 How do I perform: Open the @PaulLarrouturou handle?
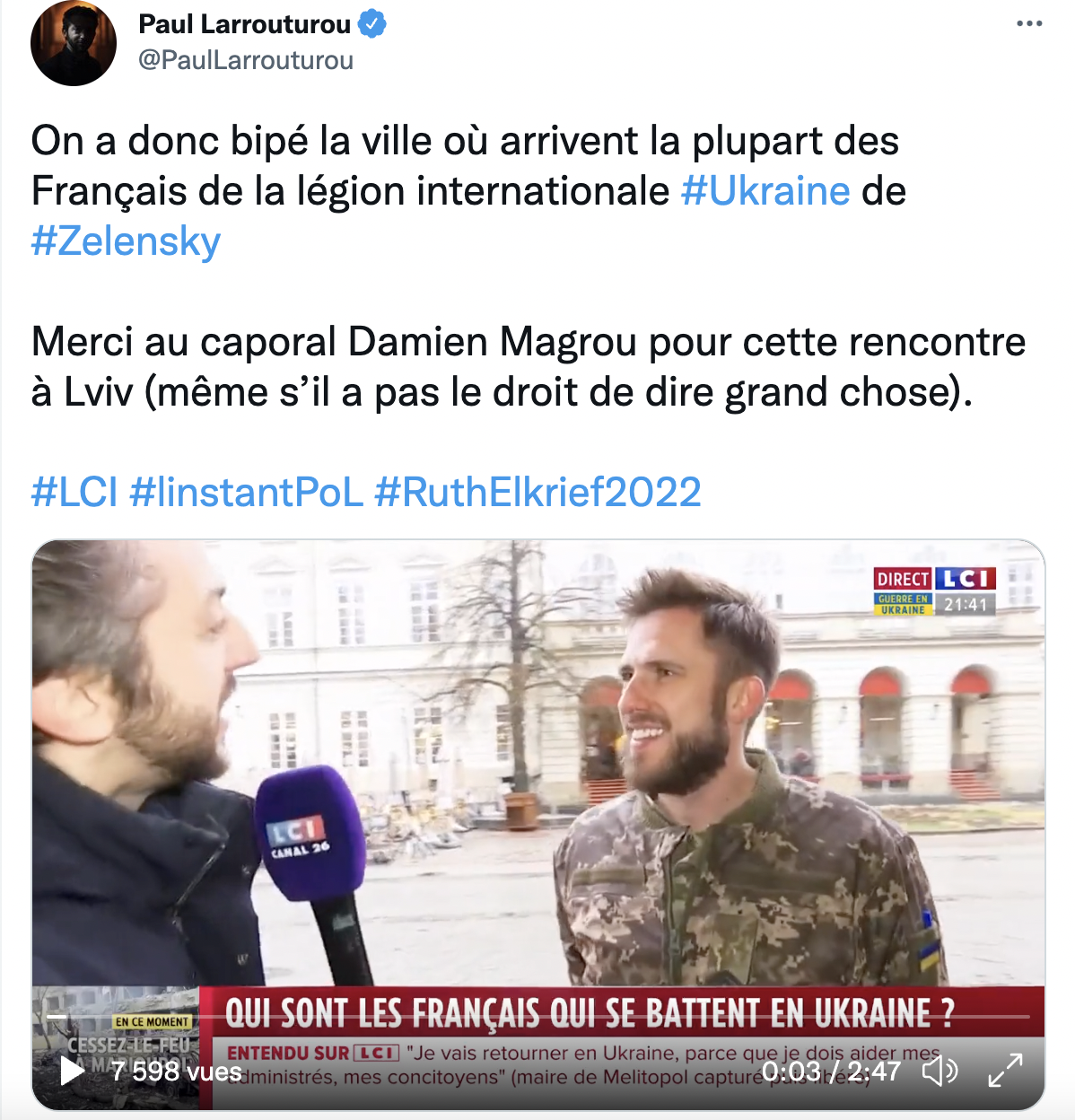[x=245, y=60]
